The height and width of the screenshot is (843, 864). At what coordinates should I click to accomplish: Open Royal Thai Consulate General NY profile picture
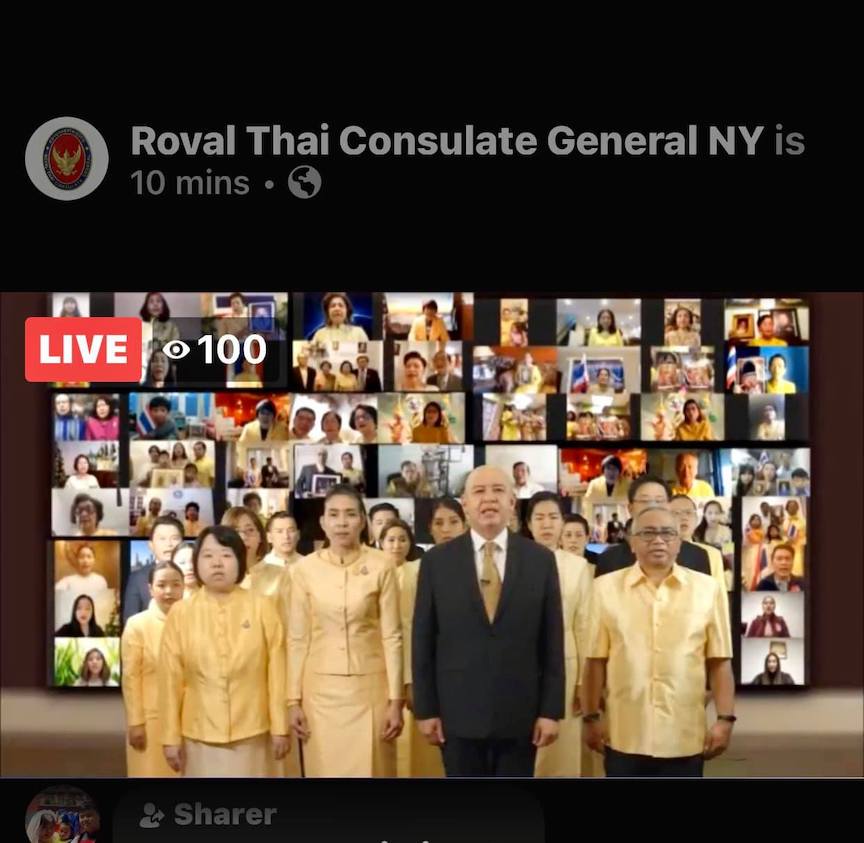66,158
